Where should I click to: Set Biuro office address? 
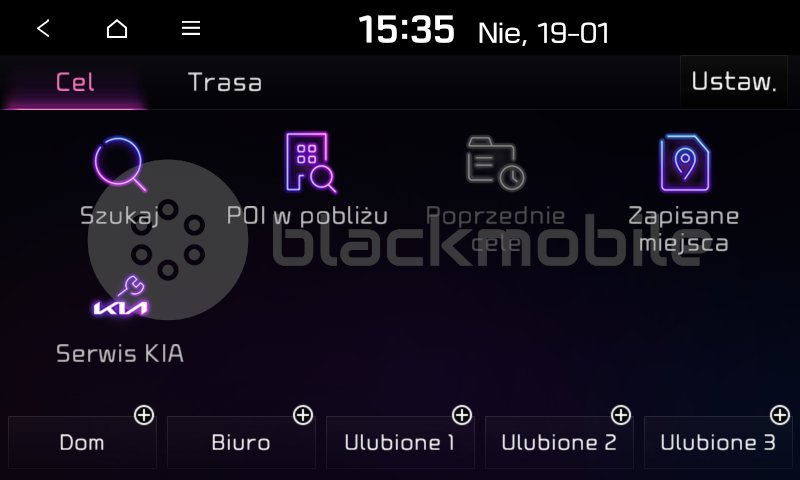(241, 442)
